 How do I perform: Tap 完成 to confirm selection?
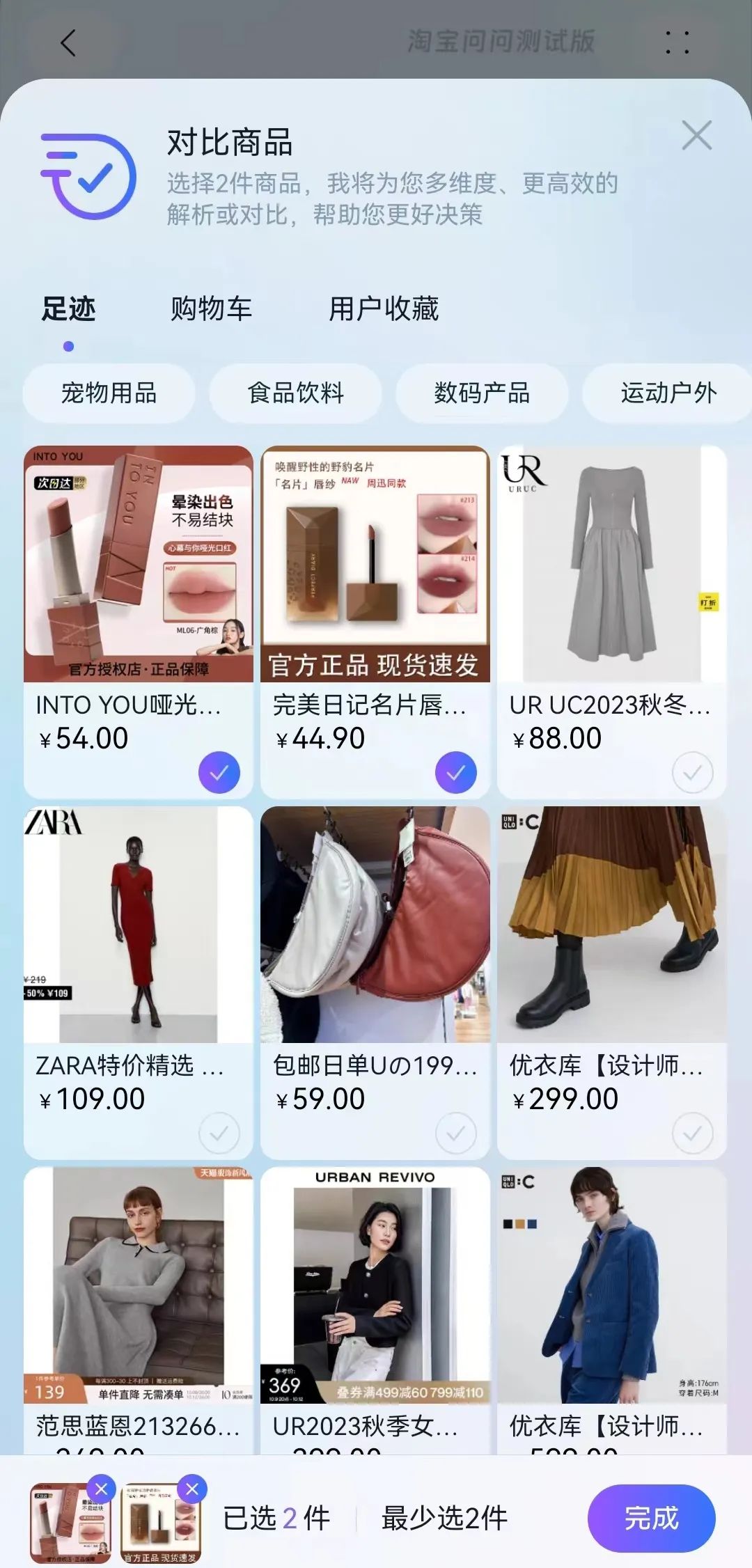(651, 1518)
